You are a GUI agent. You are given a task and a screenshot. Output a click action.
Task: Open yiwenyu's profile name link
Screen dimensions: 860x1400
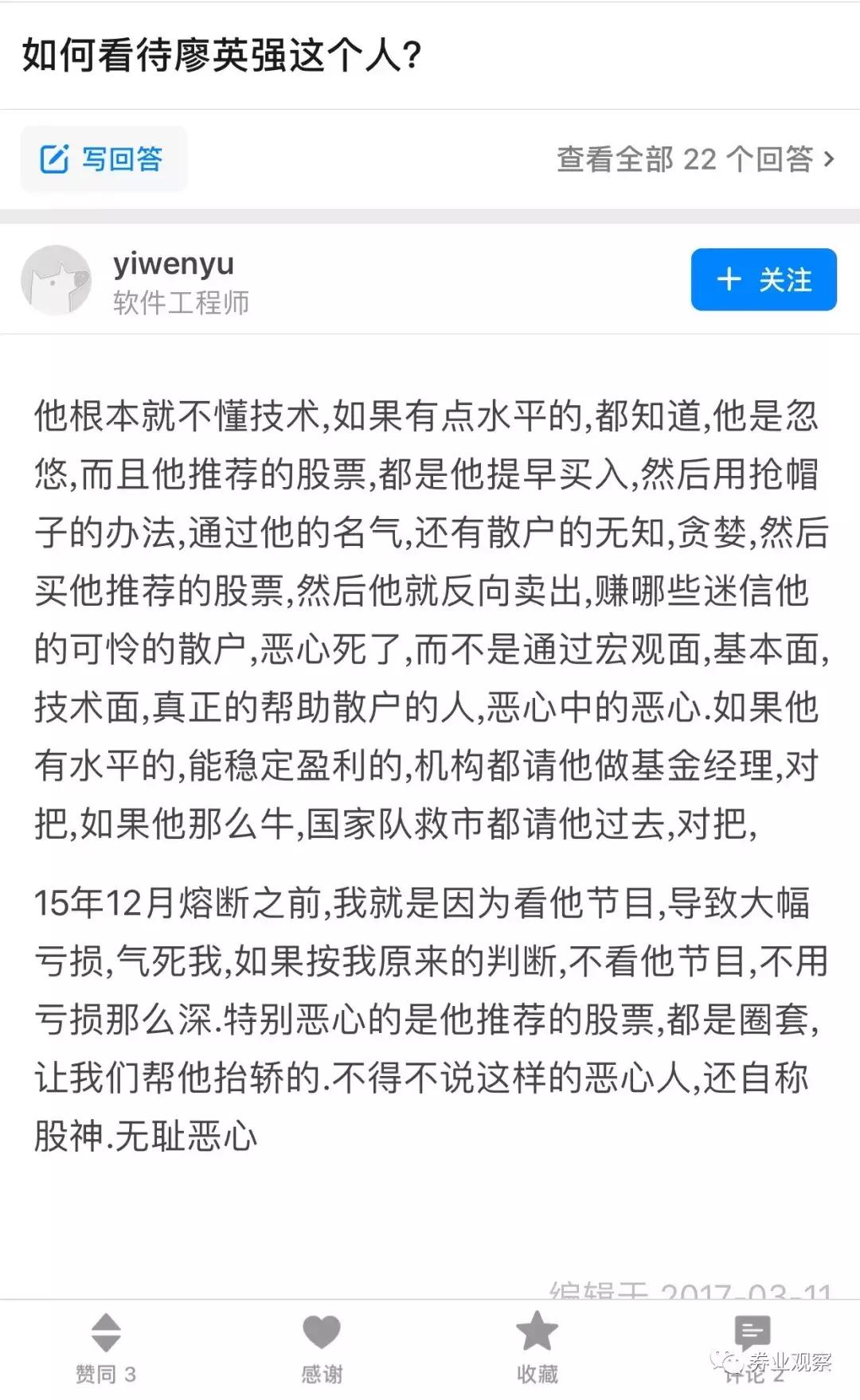(172, 266)
